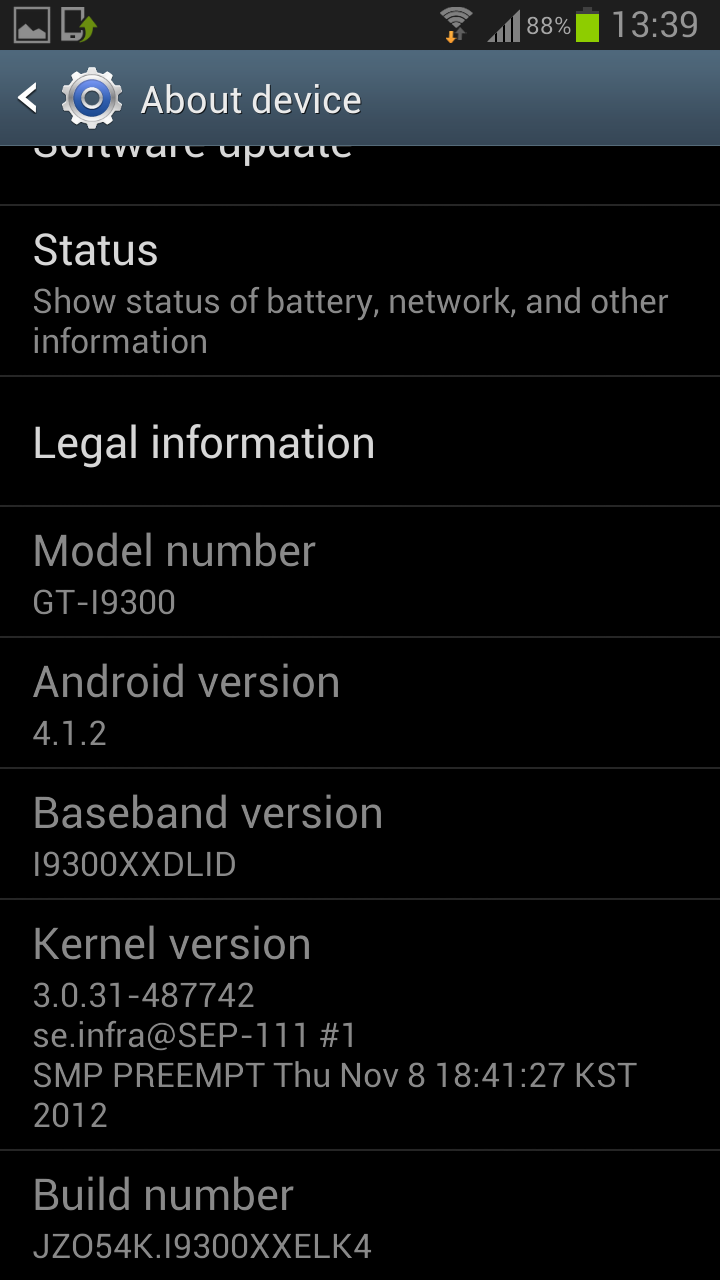The width and height of the screenshot is (720, 1280).
Task: Tap the Build number row
Action: coord(360,1217)
